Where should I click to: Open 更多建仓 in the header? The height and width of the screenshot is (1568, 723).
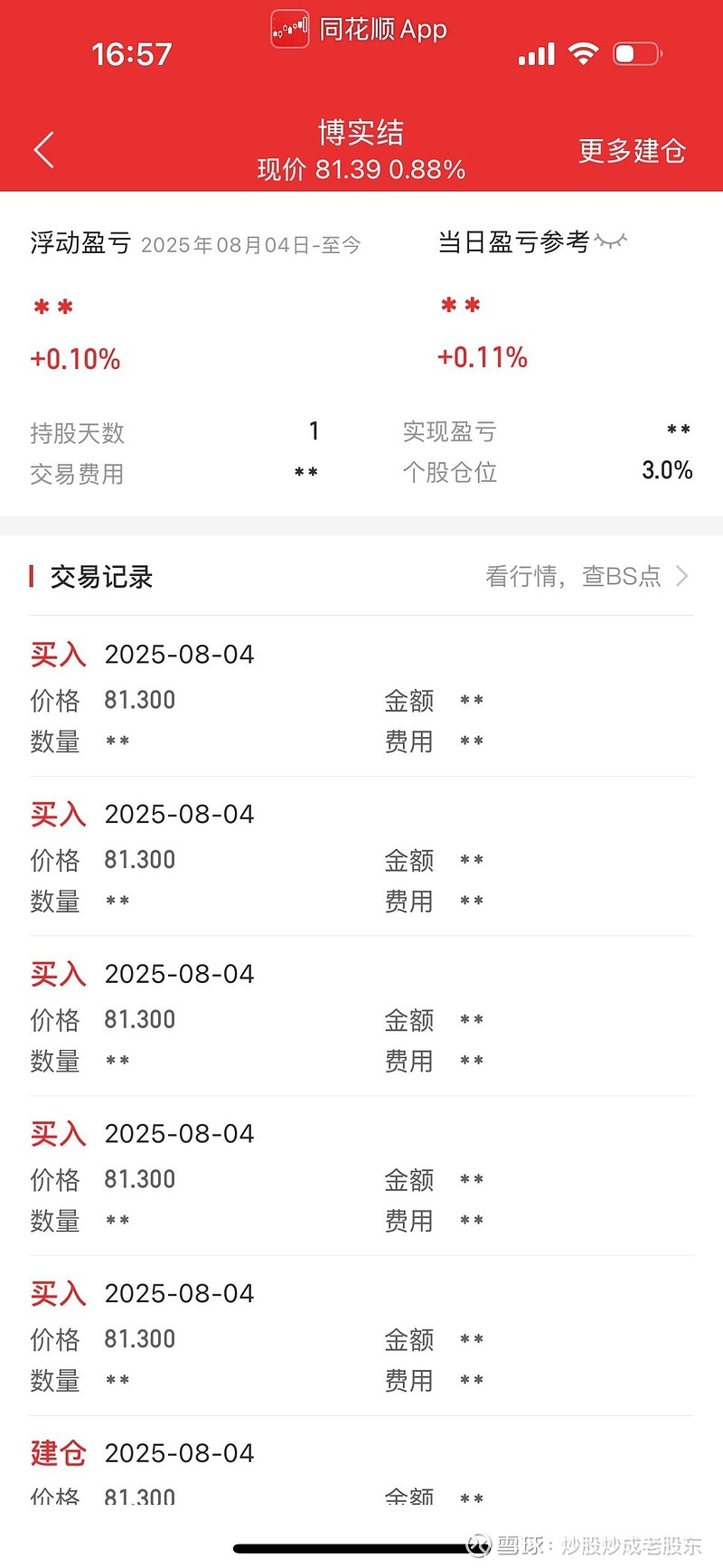coord(632,151)
